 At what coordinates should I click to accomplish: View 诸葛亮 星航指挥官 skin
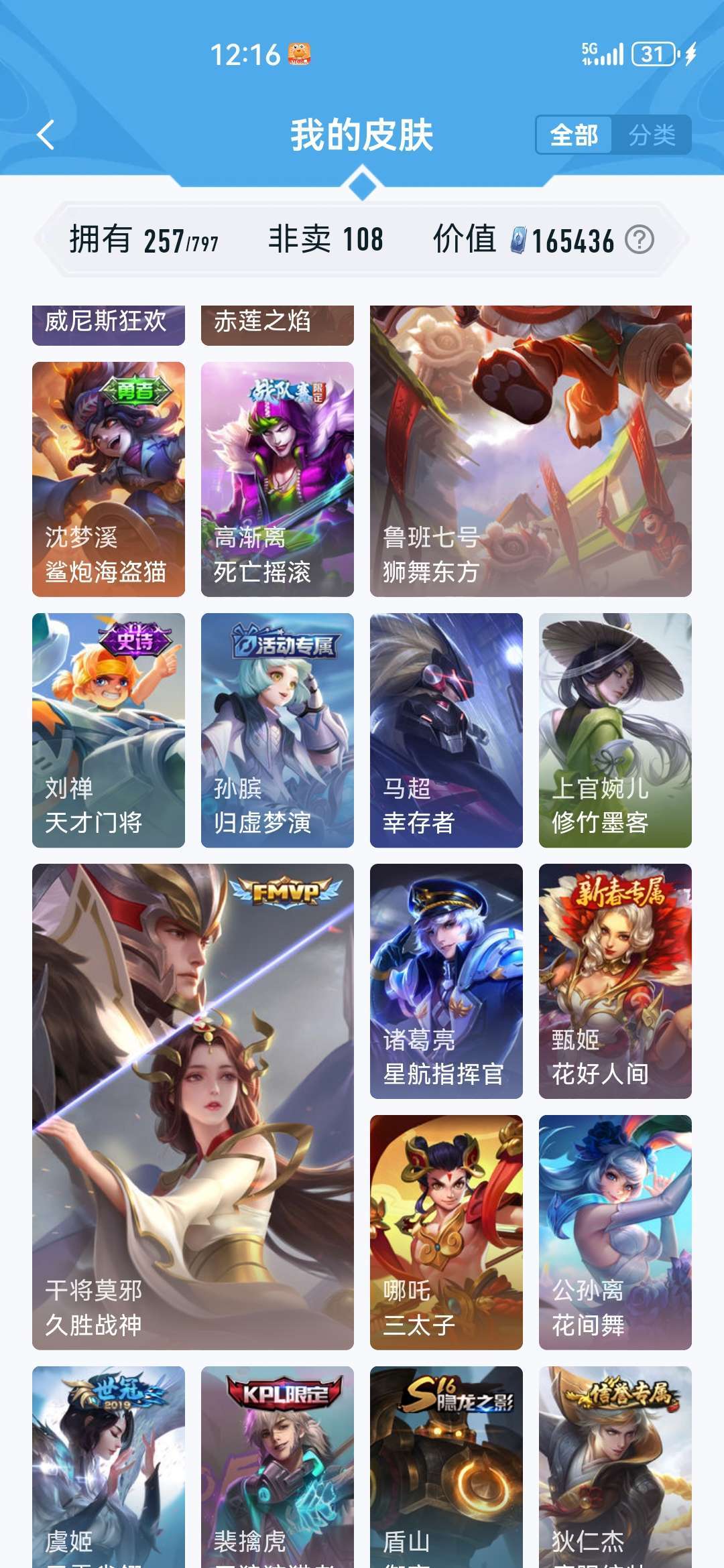point(446,981)
